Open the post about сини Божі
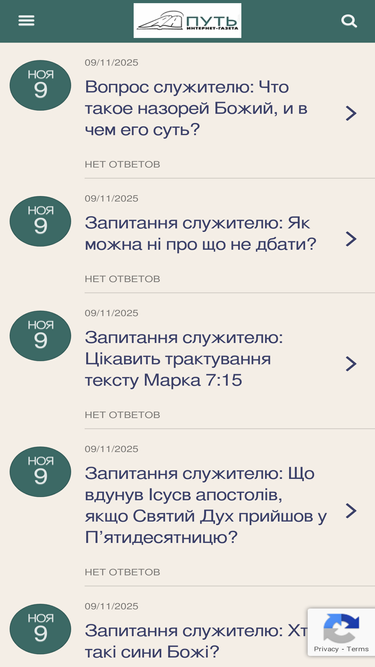This screenshot has height=667, width=375. click(x=195, y=641)
